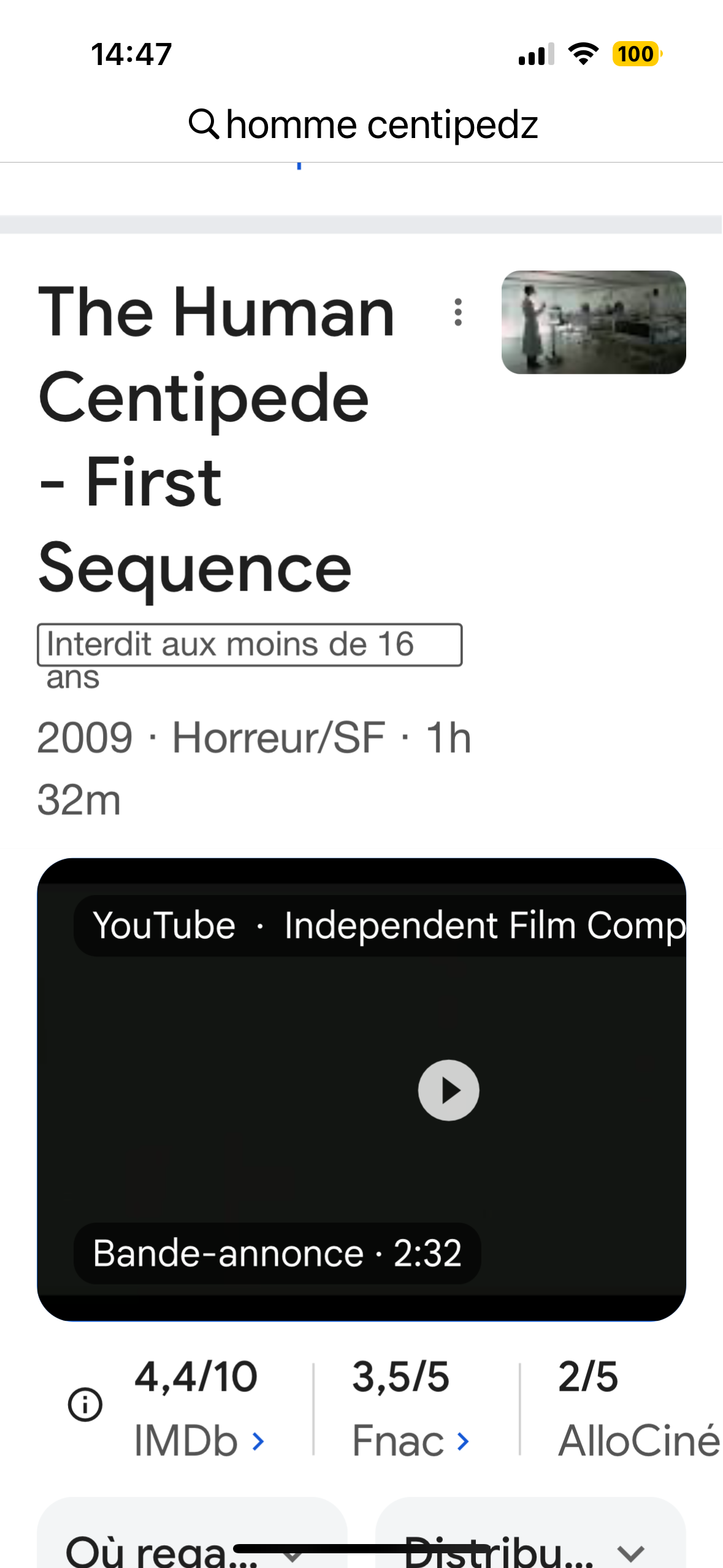Tap the homme centipedz search field
Image resolution: width=723 pixels, height=1568 pixels.
[x=362, y=125]
